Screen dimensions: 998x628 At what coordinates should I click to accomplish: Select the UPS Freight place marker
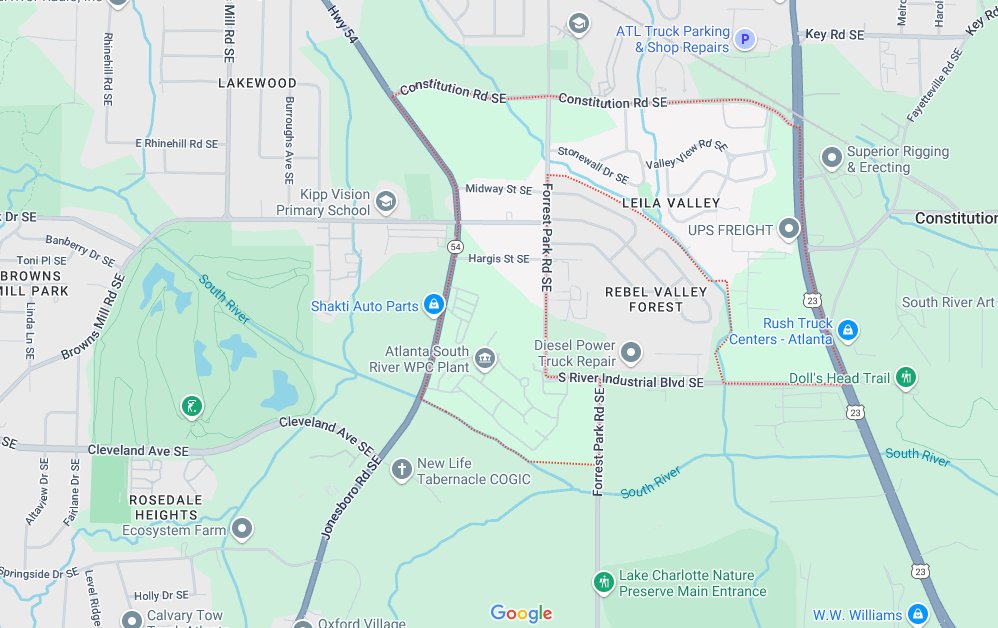pyautogui.click(x=789, y=230)
